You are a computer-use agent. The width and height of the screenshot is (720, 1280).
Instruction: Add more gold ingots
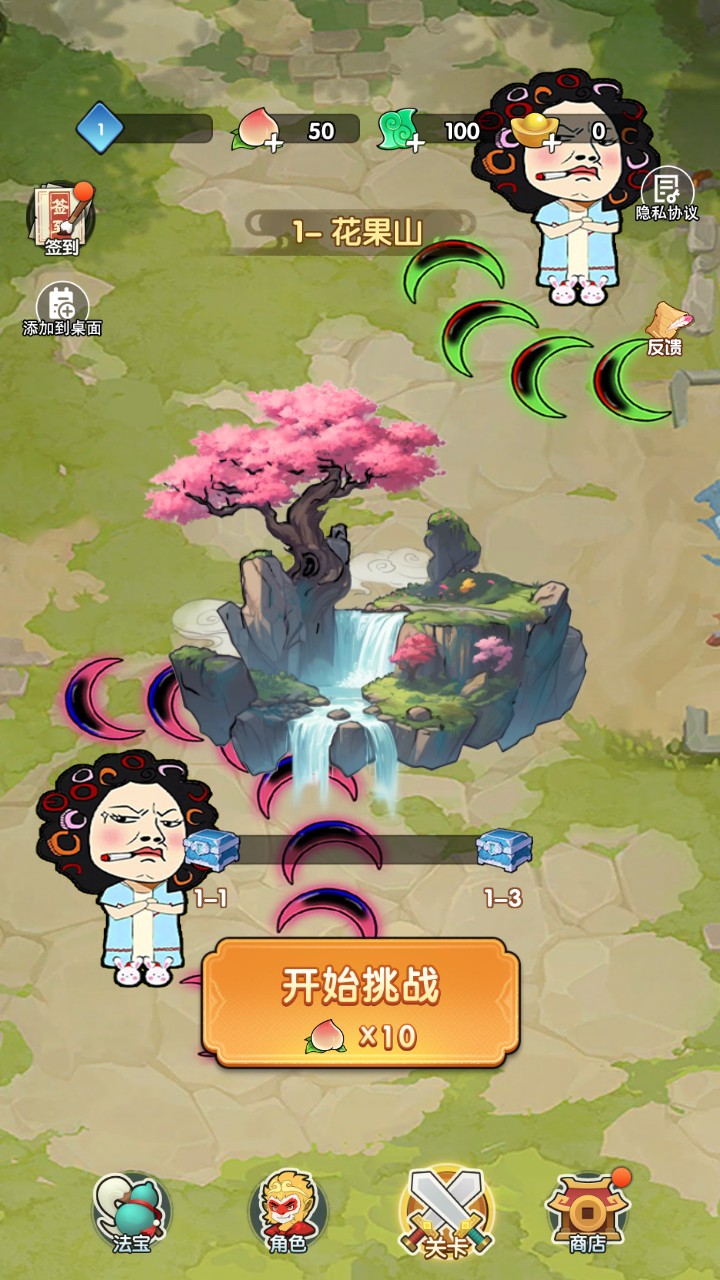click(x=548, y=141)
